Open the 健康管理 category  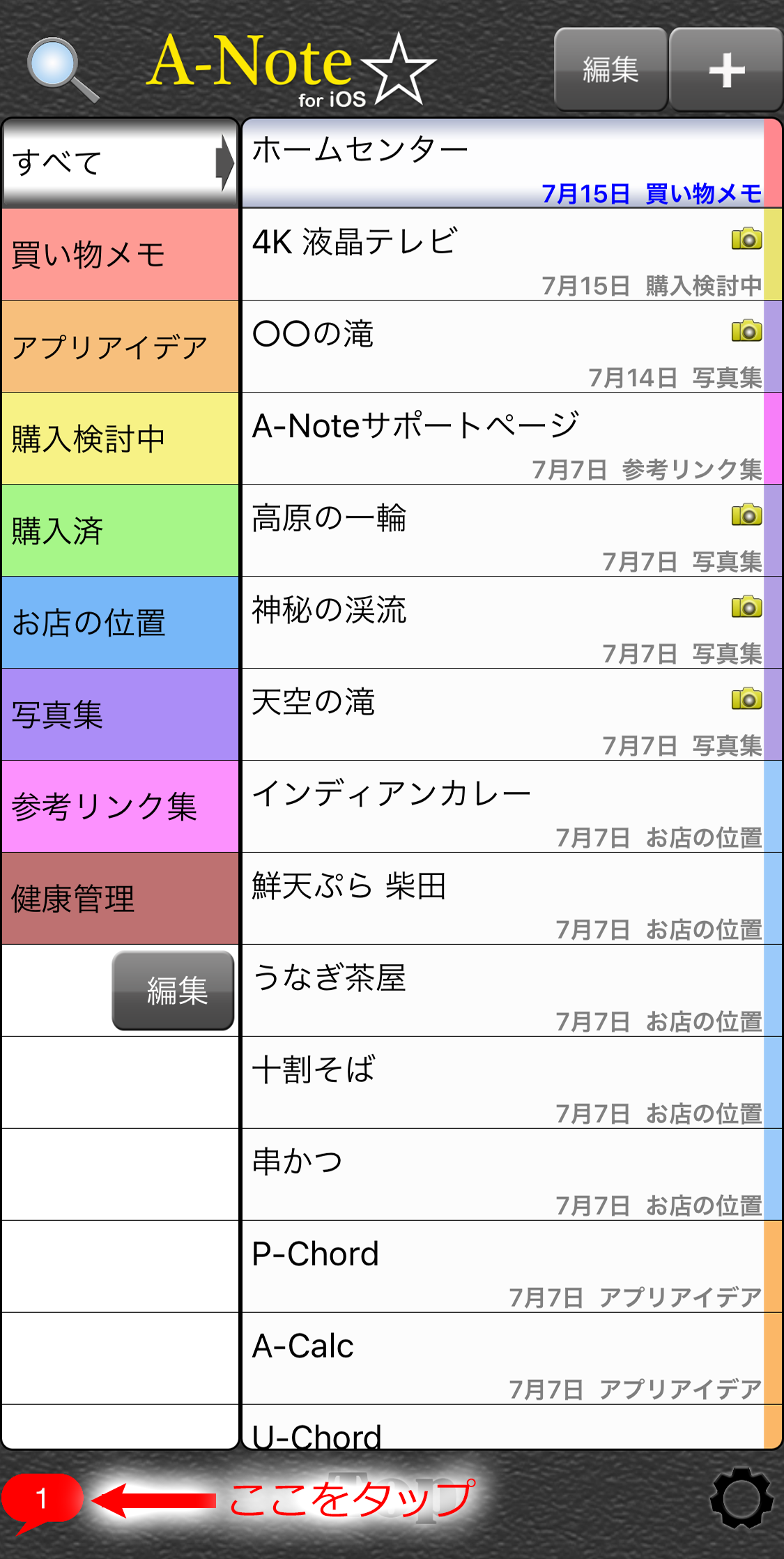click(120, 899)
